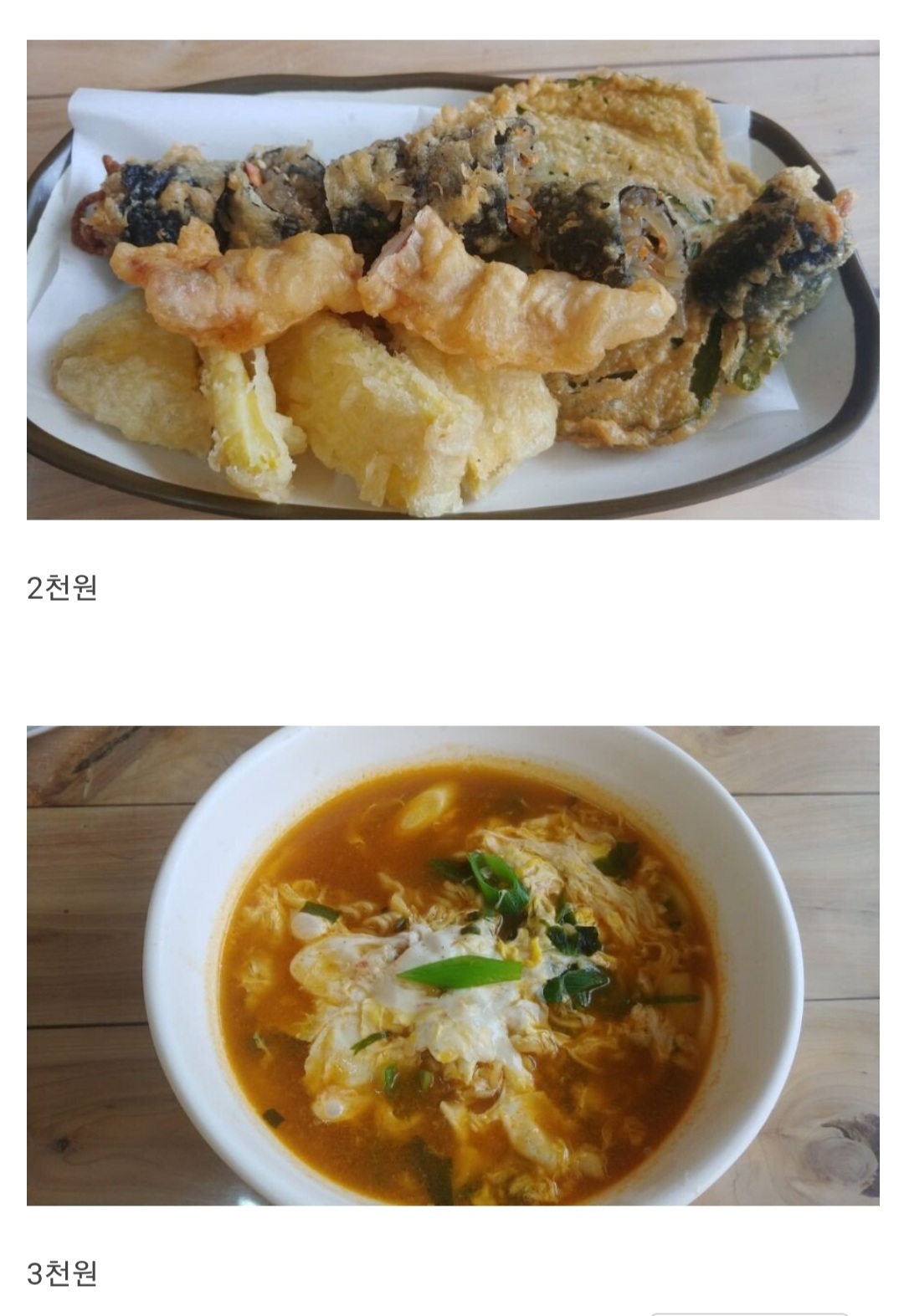View the egg ramen bowl photo
This screenshot has width=904, height=1316.
coord(453,965)
